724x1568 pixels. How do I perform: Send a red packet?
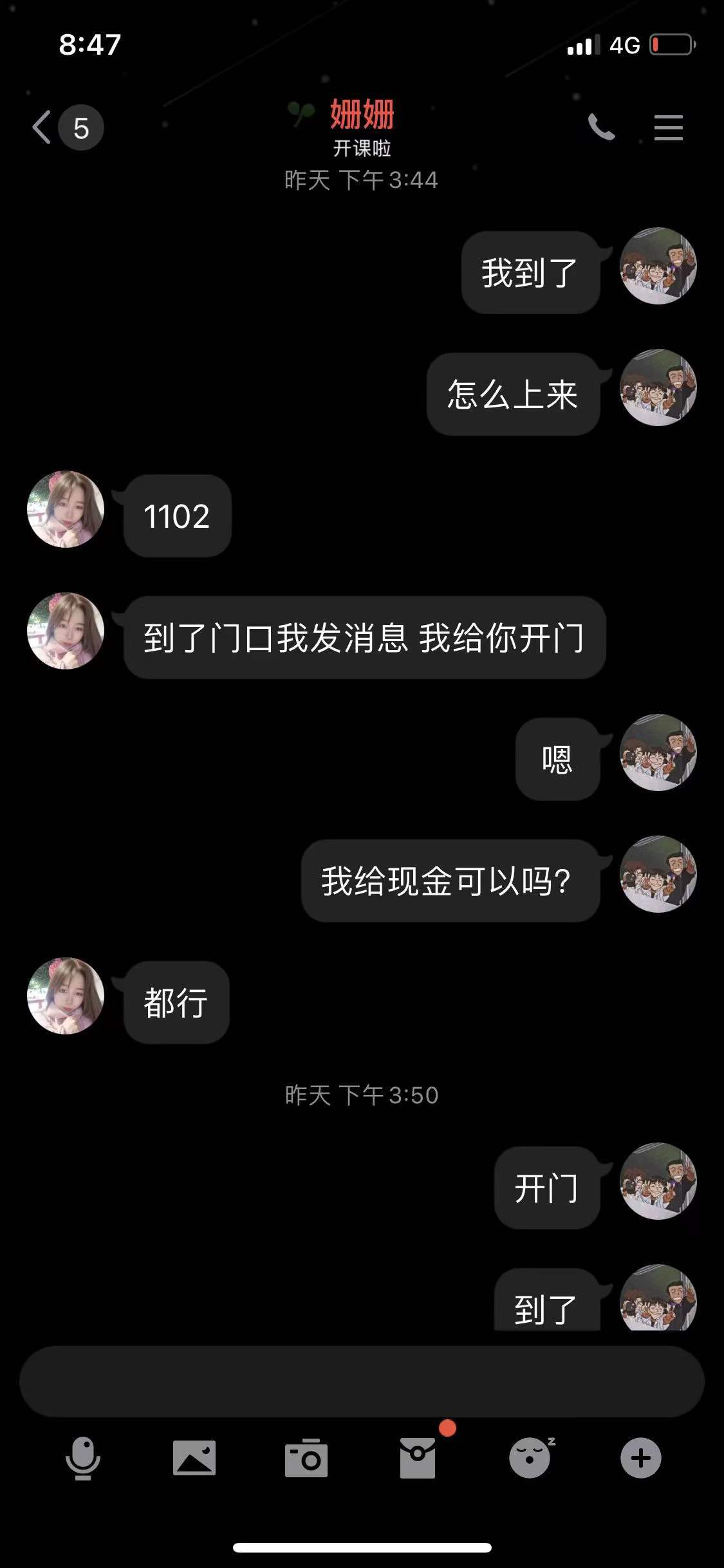pyautogui.click(x=418, y=1459)
